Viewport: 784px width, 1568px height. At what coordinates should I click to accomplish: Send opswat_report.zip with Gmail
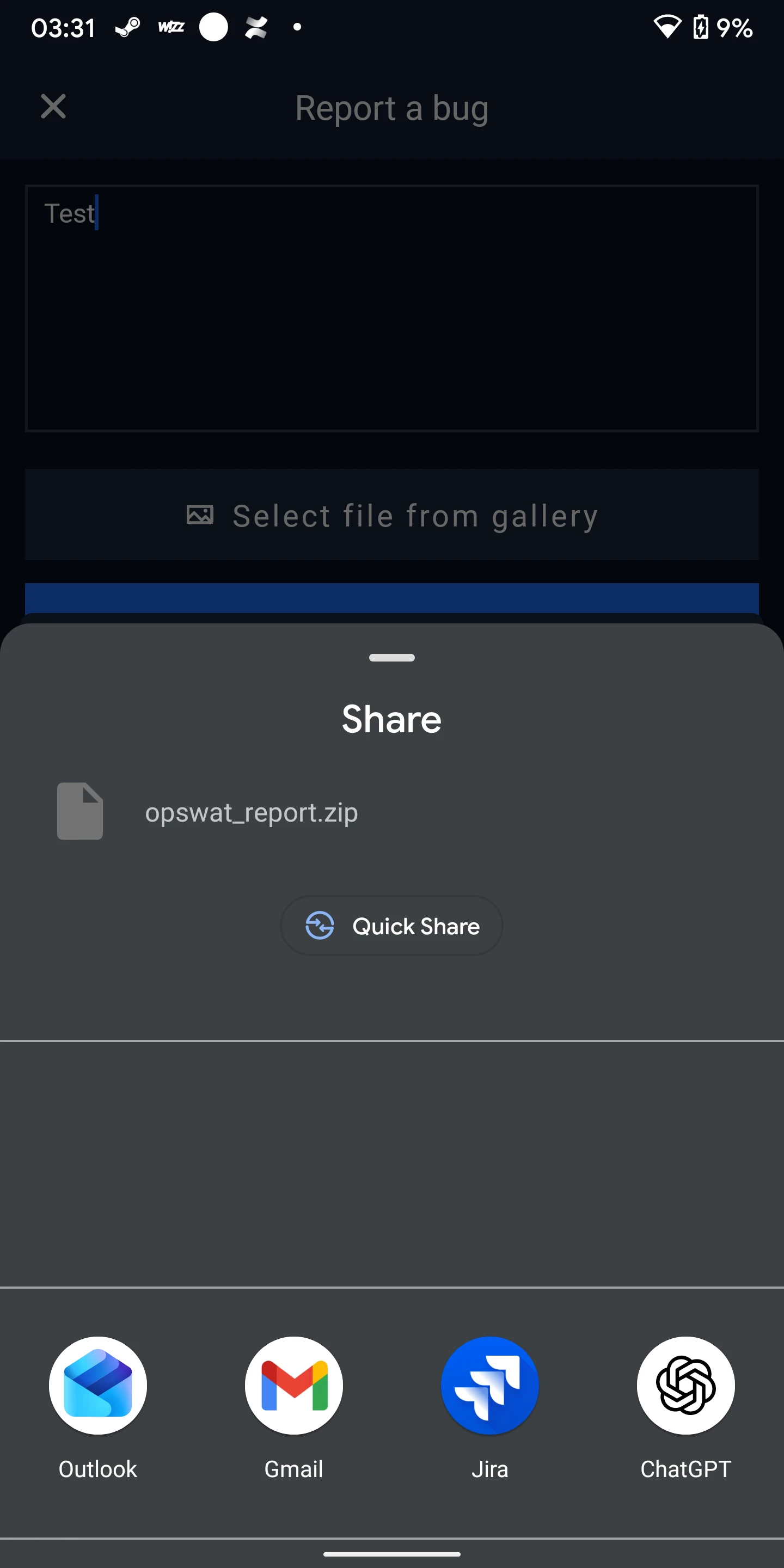[293, 1386]
